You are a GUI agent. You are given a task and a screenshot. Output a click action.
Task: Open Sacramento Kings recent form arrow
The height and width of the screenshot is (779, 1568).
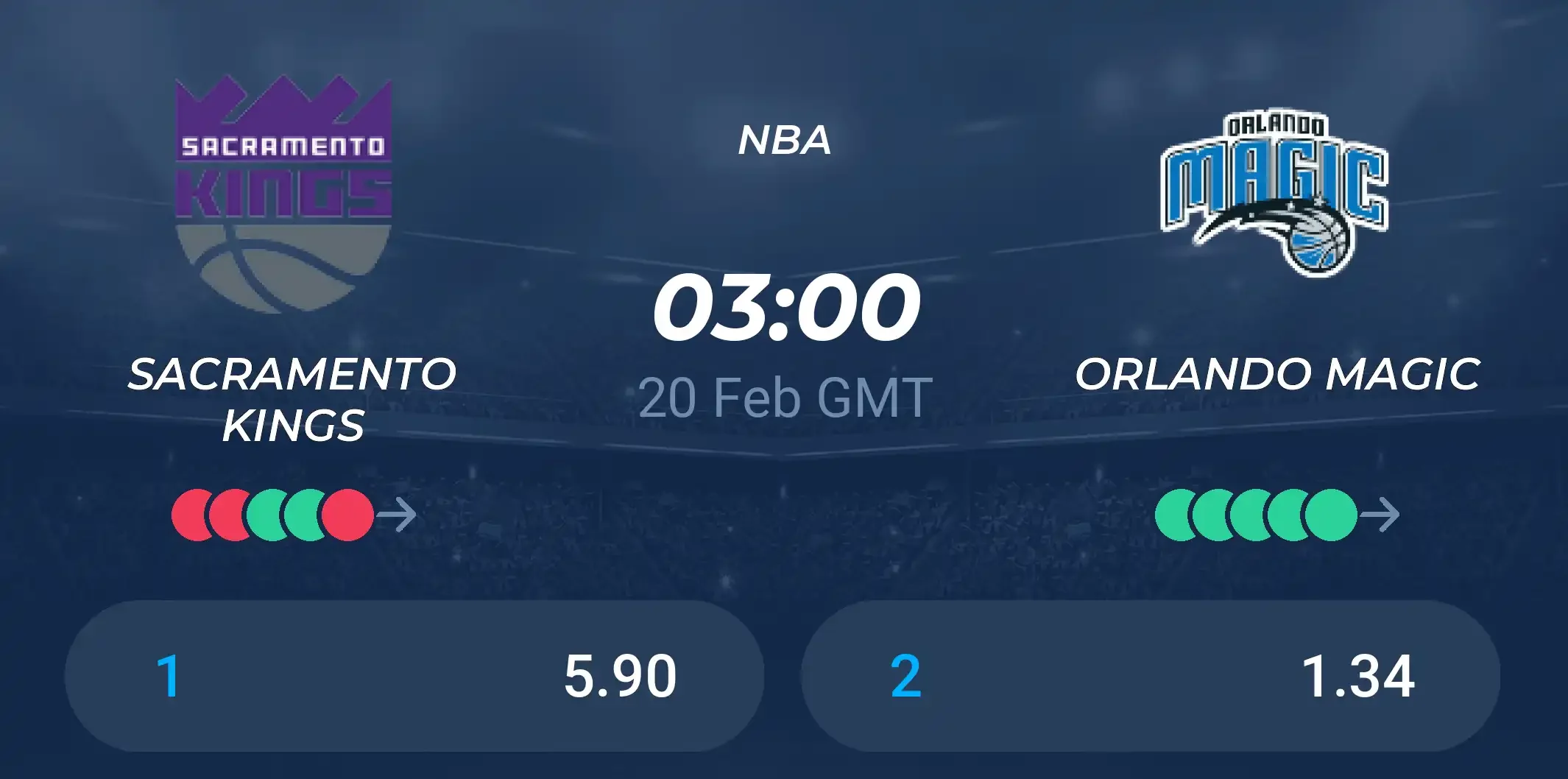point(397,515)
